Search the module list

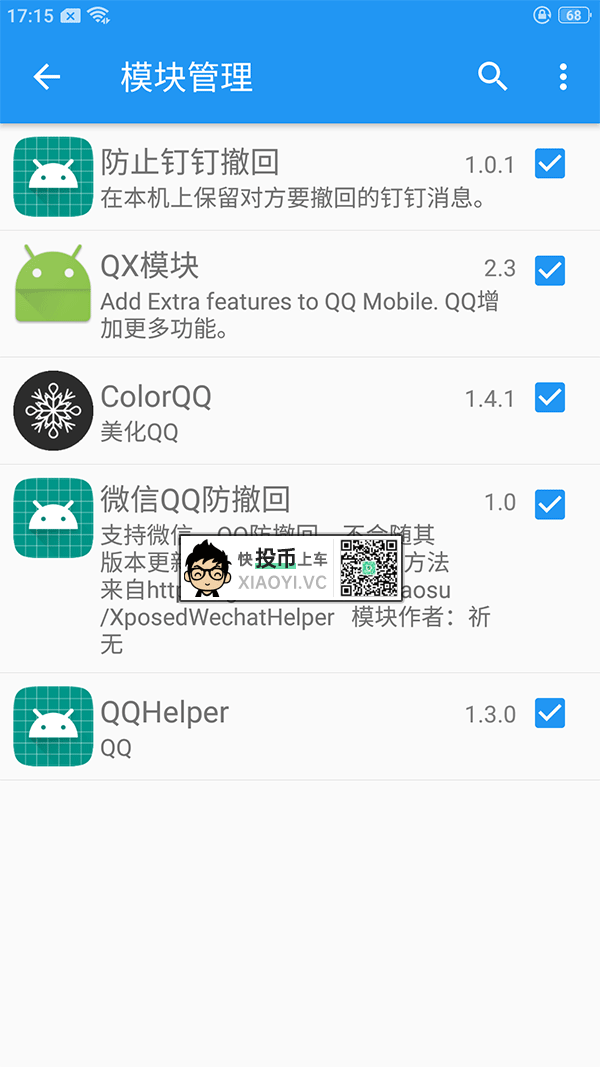pyautogui.click(x=493, y=77)
